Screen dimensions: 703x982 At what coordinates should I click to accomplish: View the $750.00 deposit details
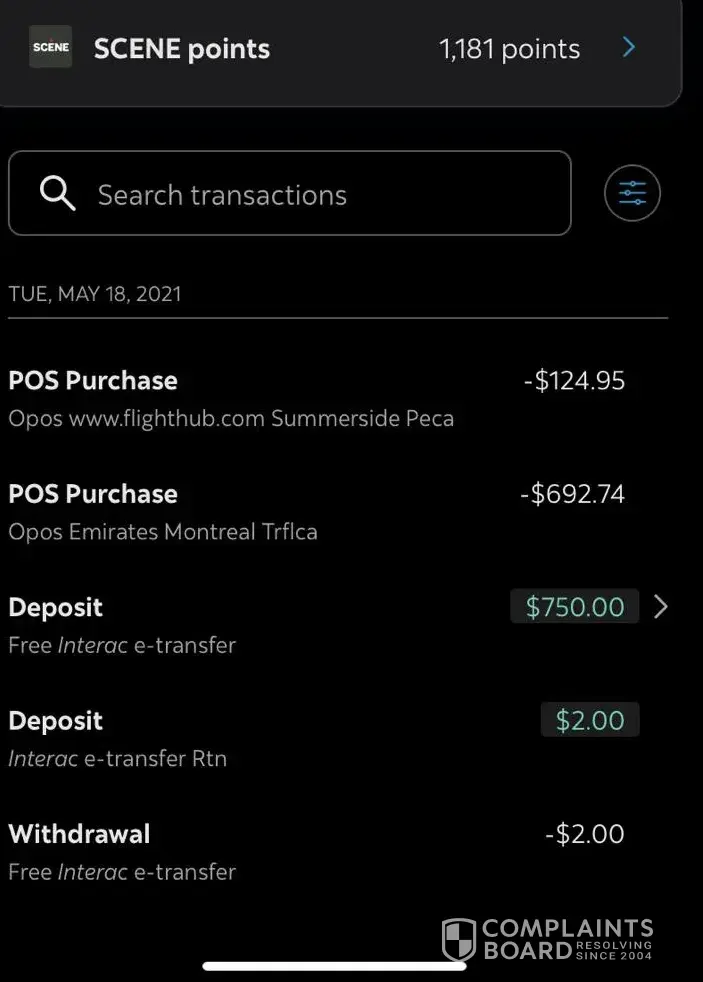(x=659, y=607)
